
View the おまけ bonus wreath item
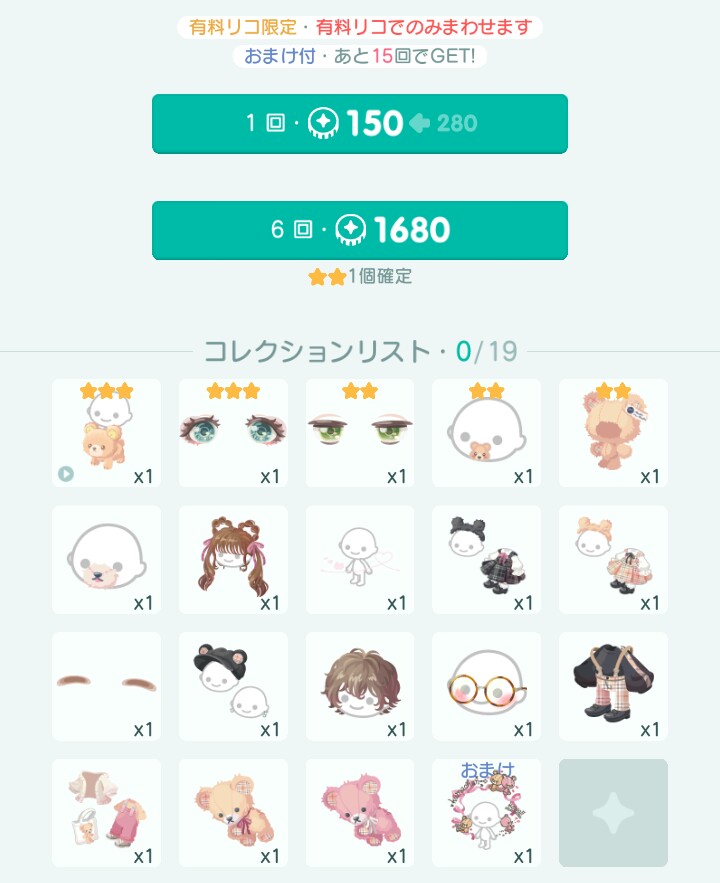(486, 814)
